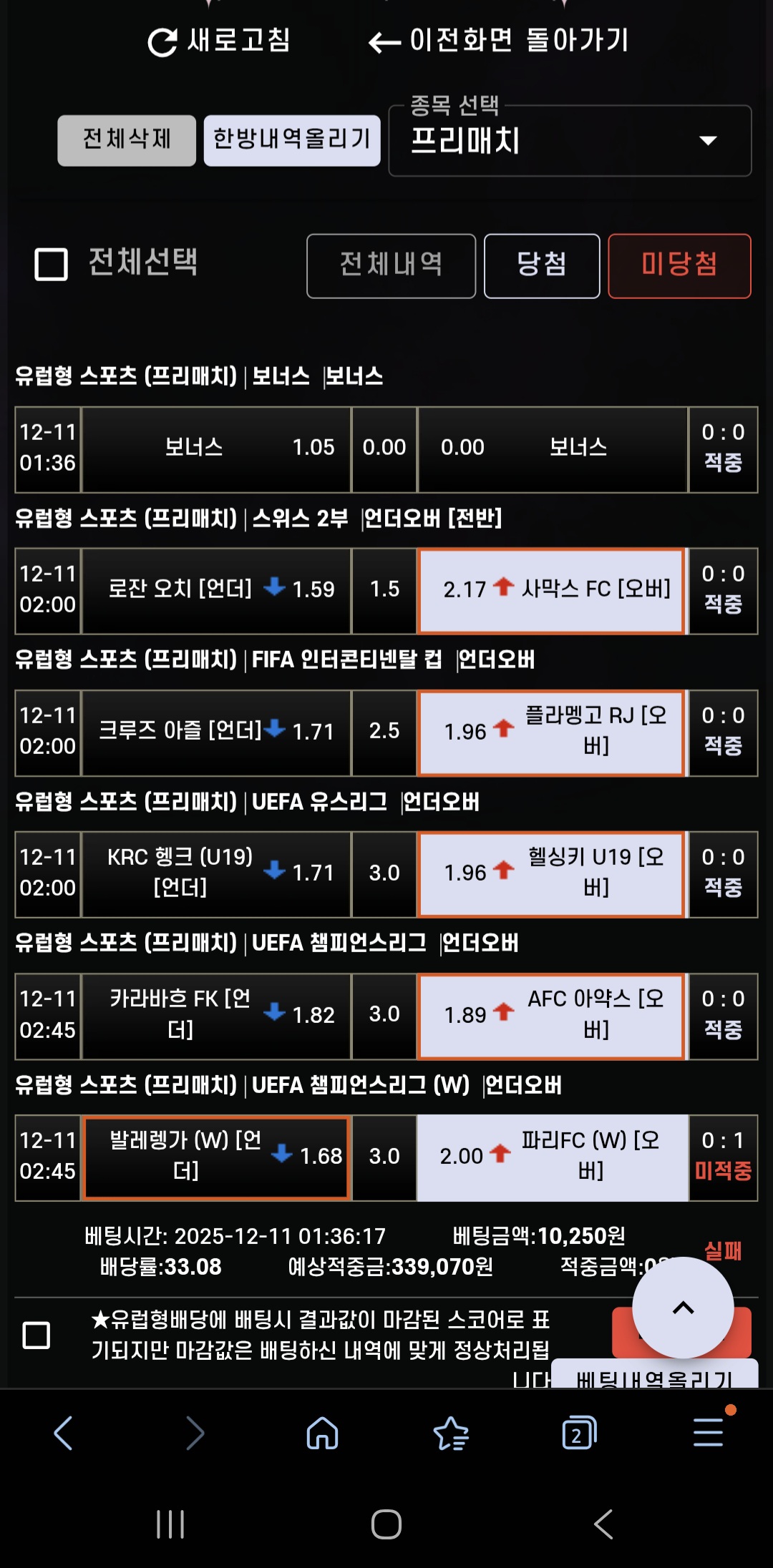Tap the 새로고침 refresh button
This screenshot has width=773, height=1568.
(x=219, y=41)
